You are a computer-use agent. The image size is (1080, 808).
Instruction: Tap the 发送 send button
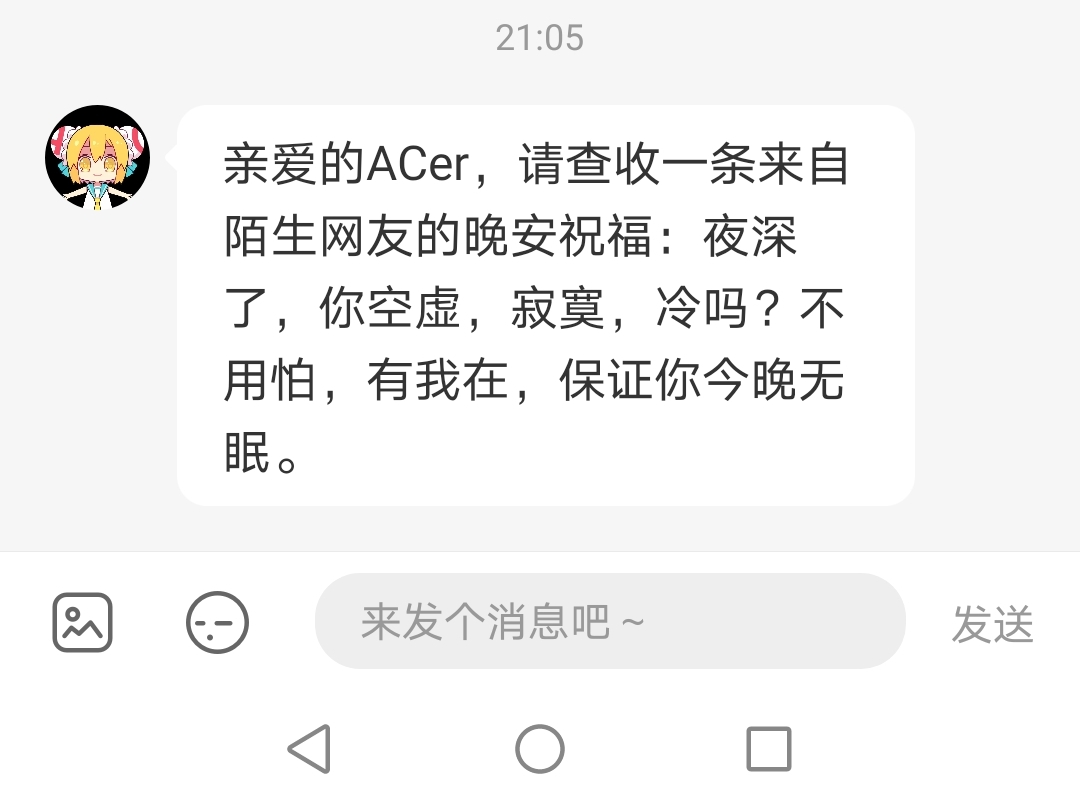[992, 624]
